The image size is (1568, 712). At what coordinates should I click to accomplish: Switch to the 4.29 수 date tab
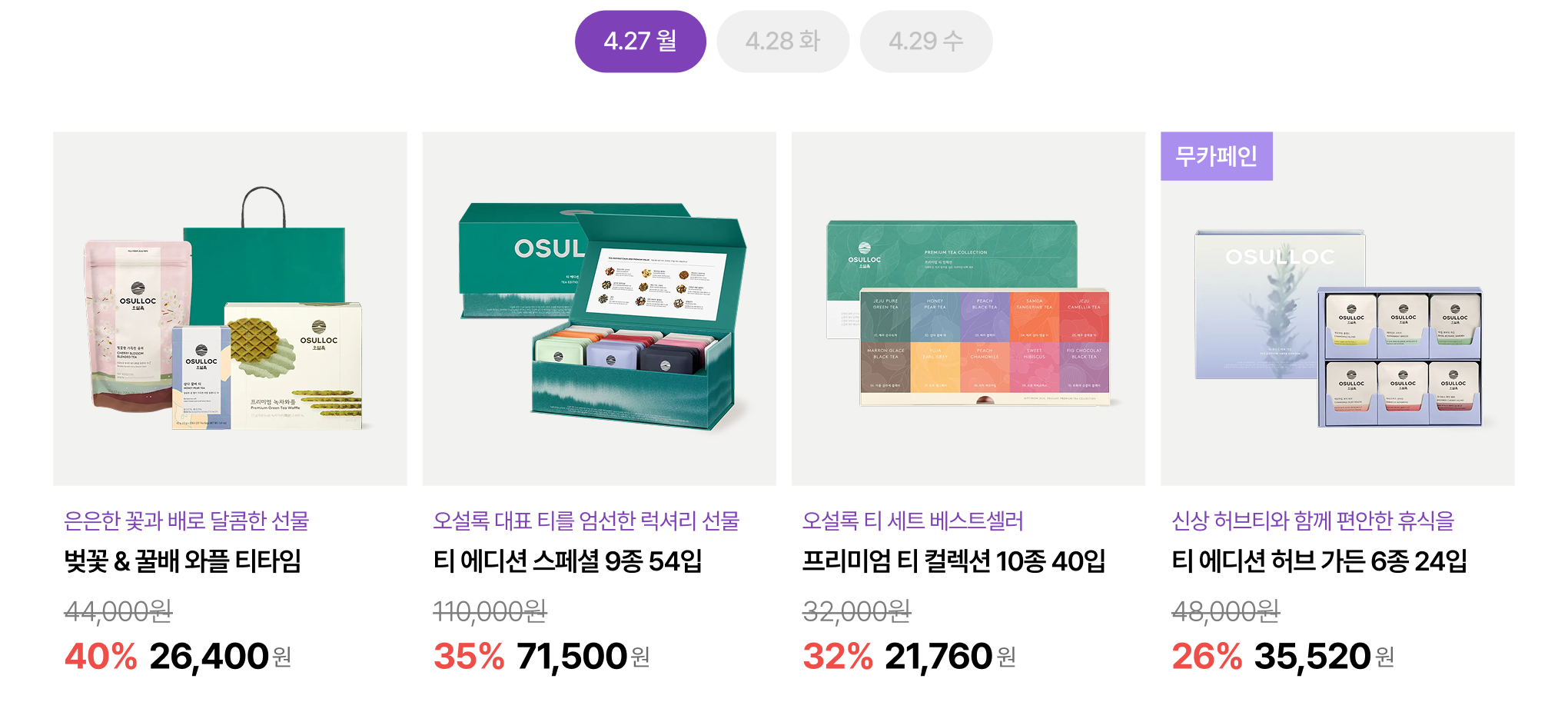(x=925, y=42)
